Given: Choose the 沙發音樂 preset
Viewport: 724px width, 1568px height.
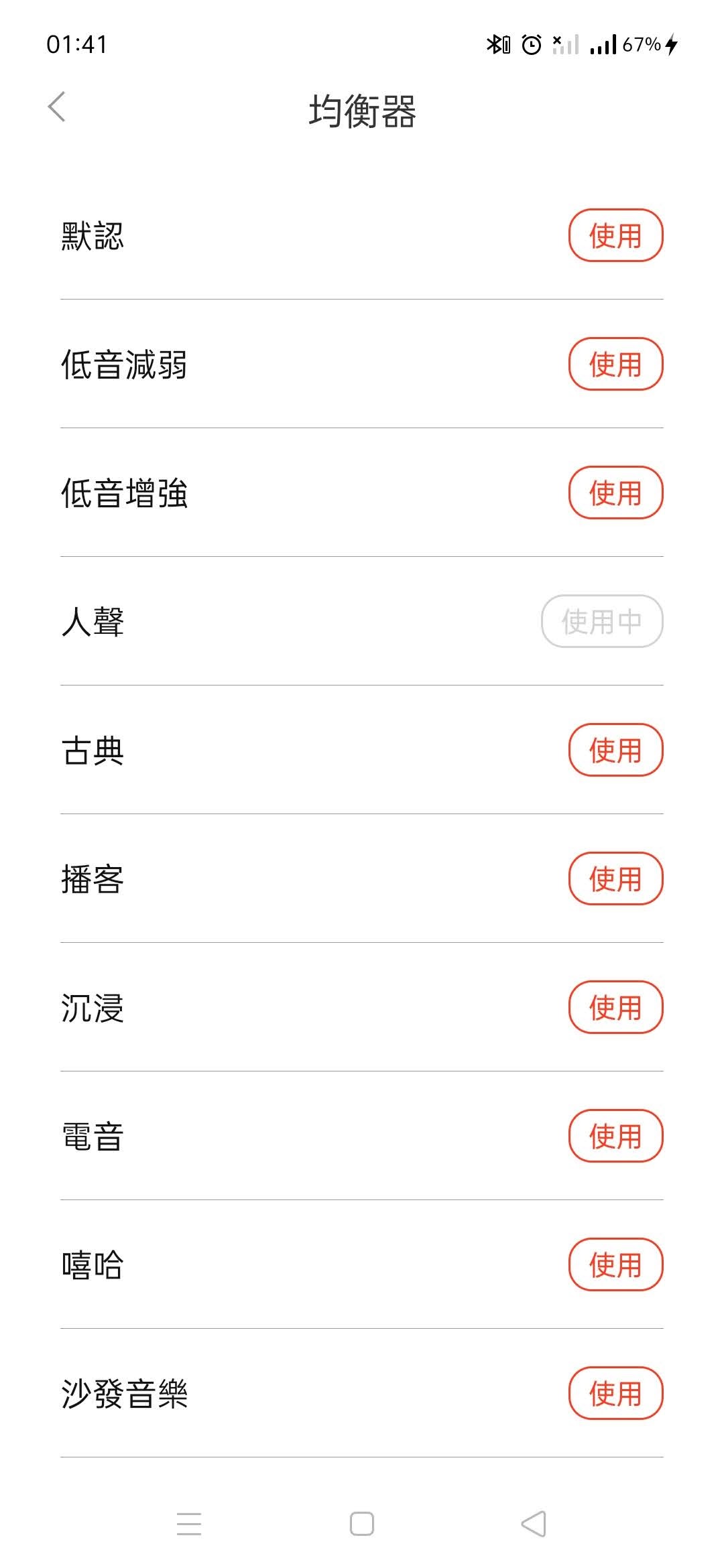Looking at the screenshot, I should [x=615, y=1393].
